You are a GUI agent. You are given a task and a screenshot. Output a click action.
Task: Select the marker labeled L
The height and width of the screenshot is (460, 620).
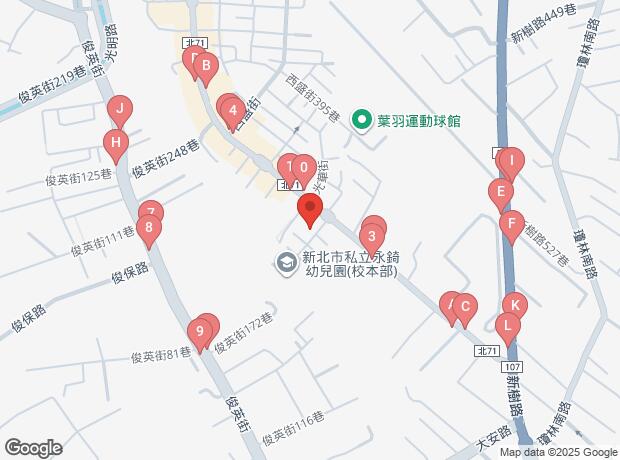click(507, 325)
